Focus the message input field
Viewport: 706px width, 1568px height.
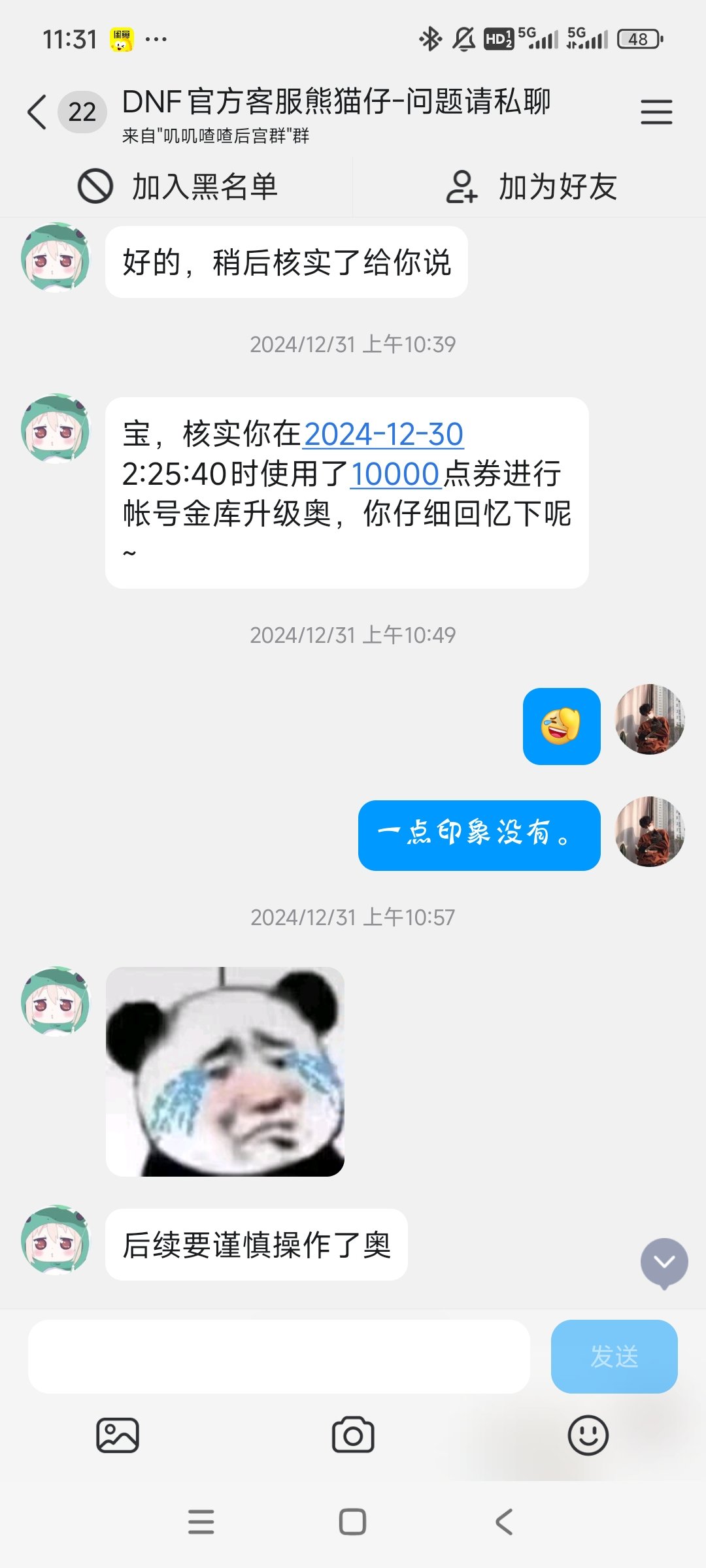(x=279, y=1356)
